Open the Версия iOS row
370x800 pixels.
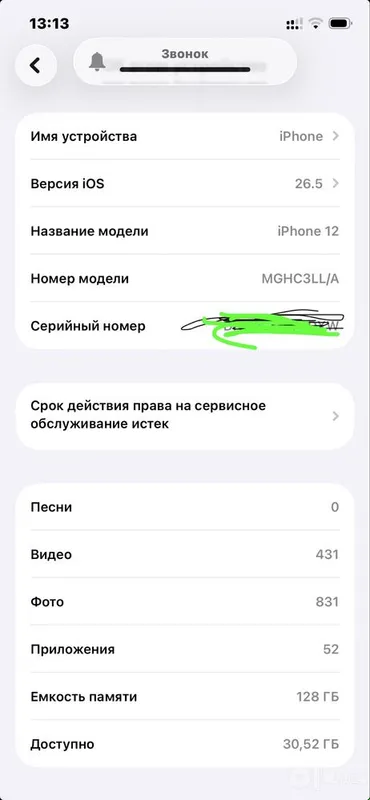tap(185, 184)
